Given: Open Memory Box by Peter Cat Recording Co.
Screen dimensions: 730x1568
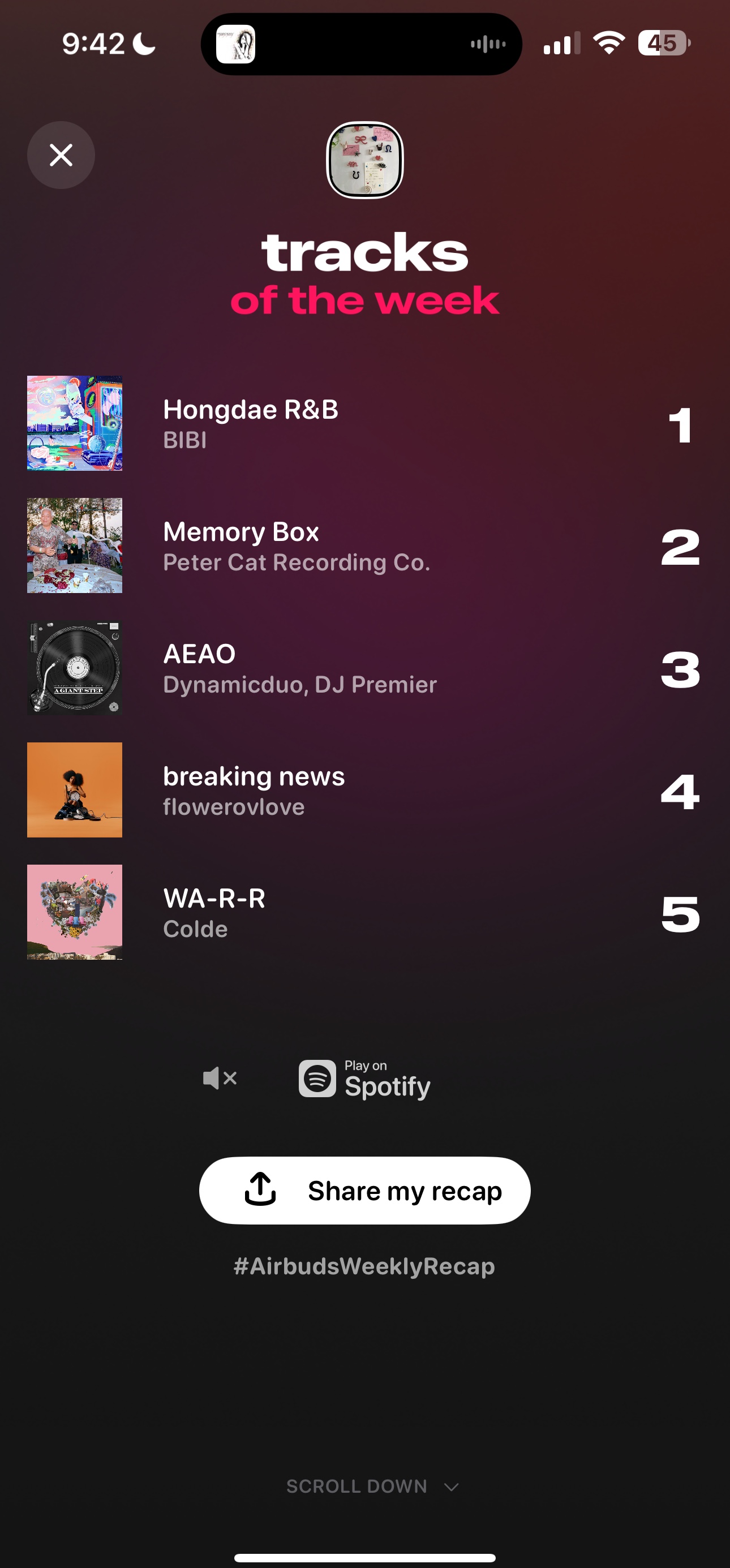Looking at the screenshot, I should (x=364, y=545).
